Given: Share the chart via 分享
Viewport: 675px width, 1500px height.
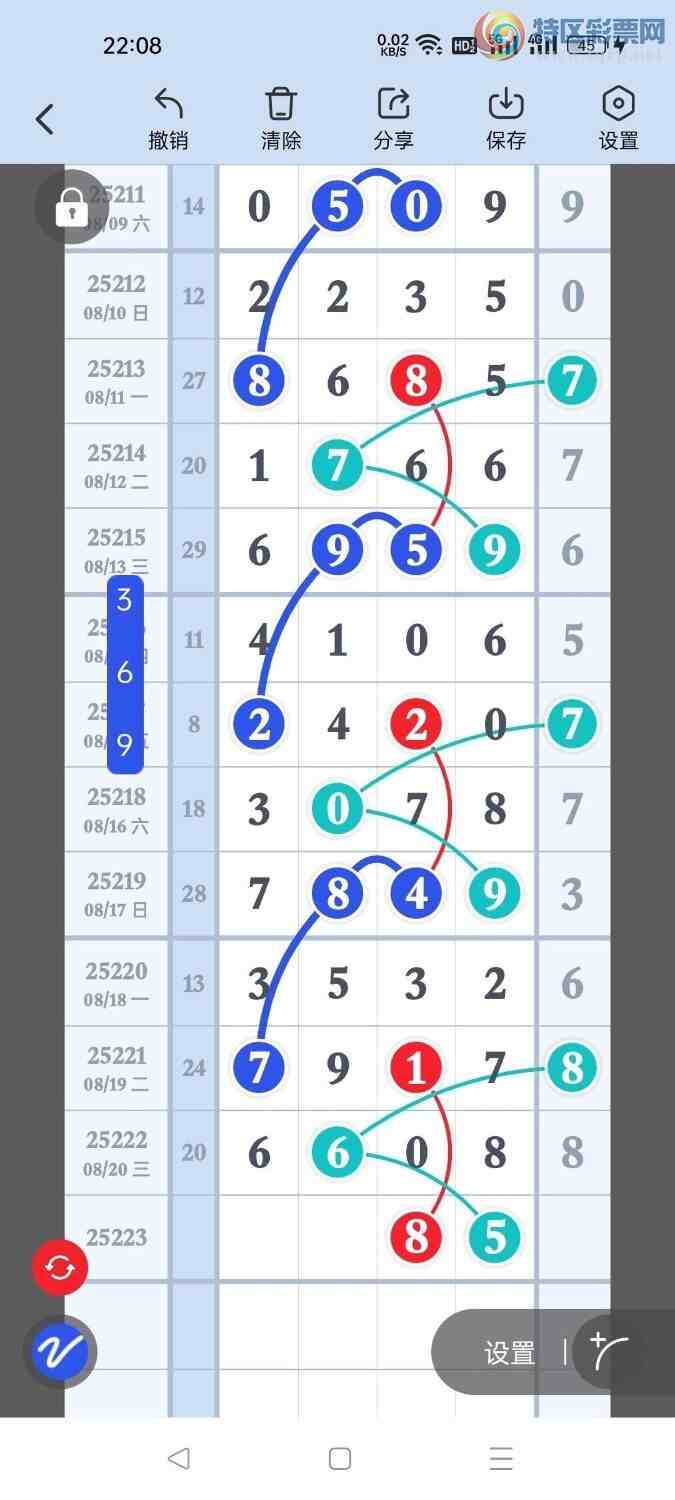Looking at the screenshot, I should pyautogui.click(x=393, y=119).
